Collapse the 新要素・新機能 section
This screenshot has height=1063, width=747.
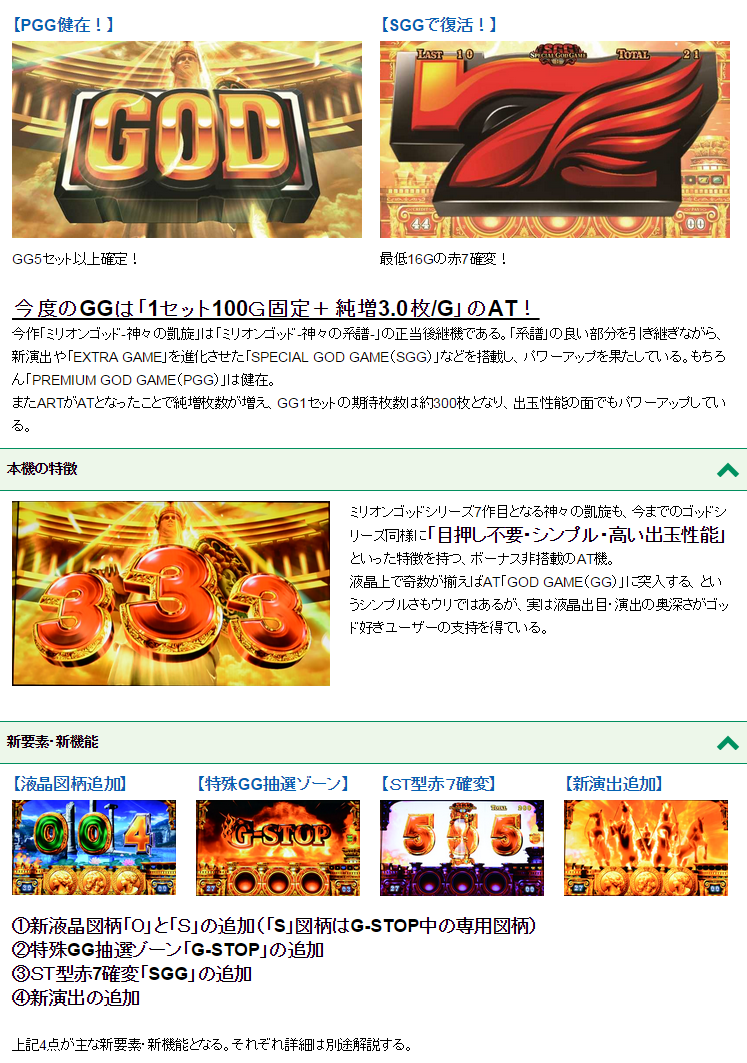[727, 743]
